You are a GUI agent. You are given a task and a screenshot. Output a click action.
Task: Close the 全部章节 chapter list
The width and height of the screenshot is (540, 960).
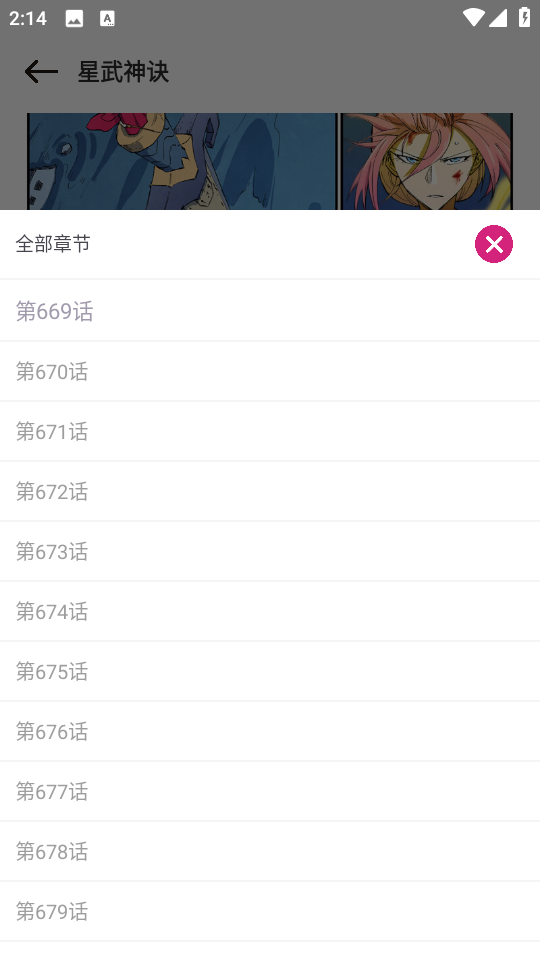(493, 244)
